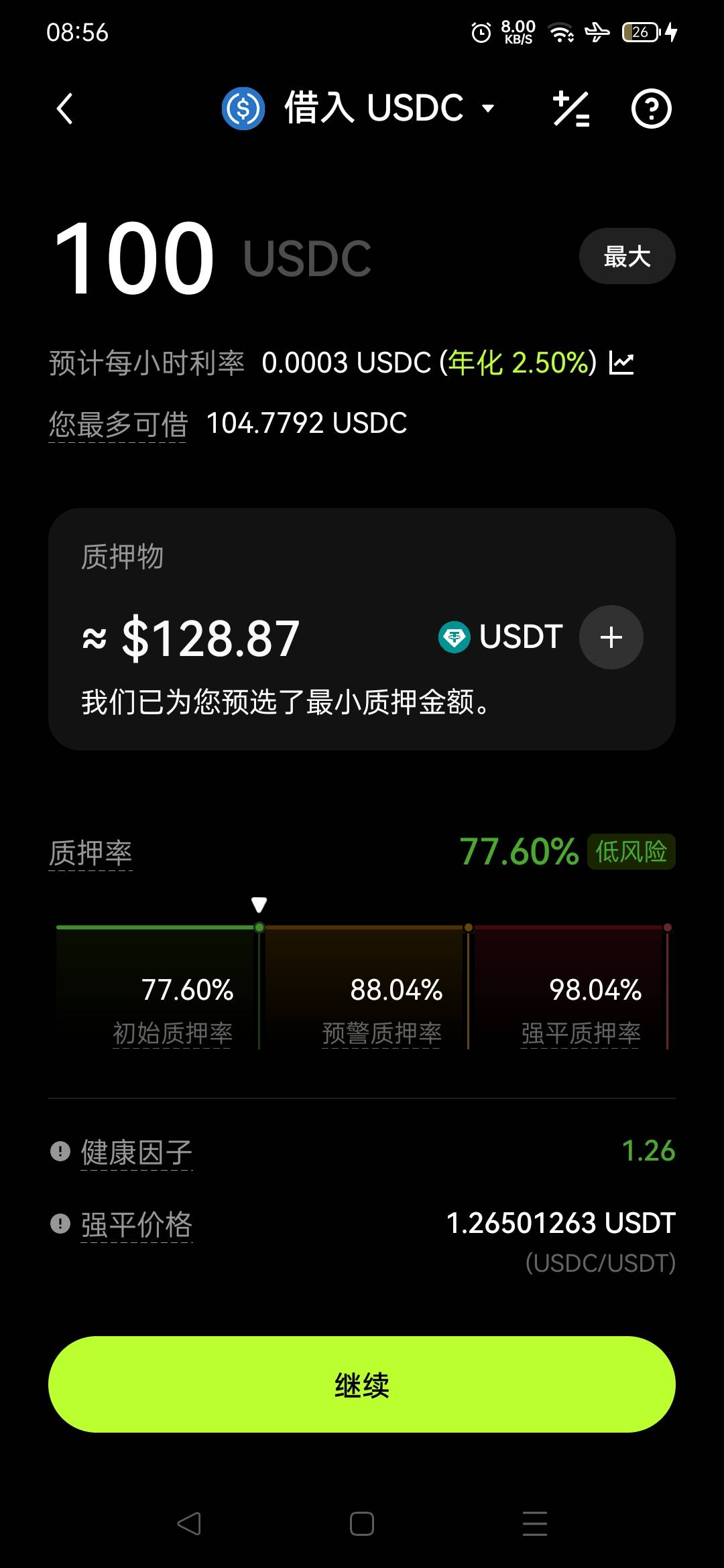Show explanation of 强平质押率
Viewport: 724px width, 1568px height.
coord(581,1033)
